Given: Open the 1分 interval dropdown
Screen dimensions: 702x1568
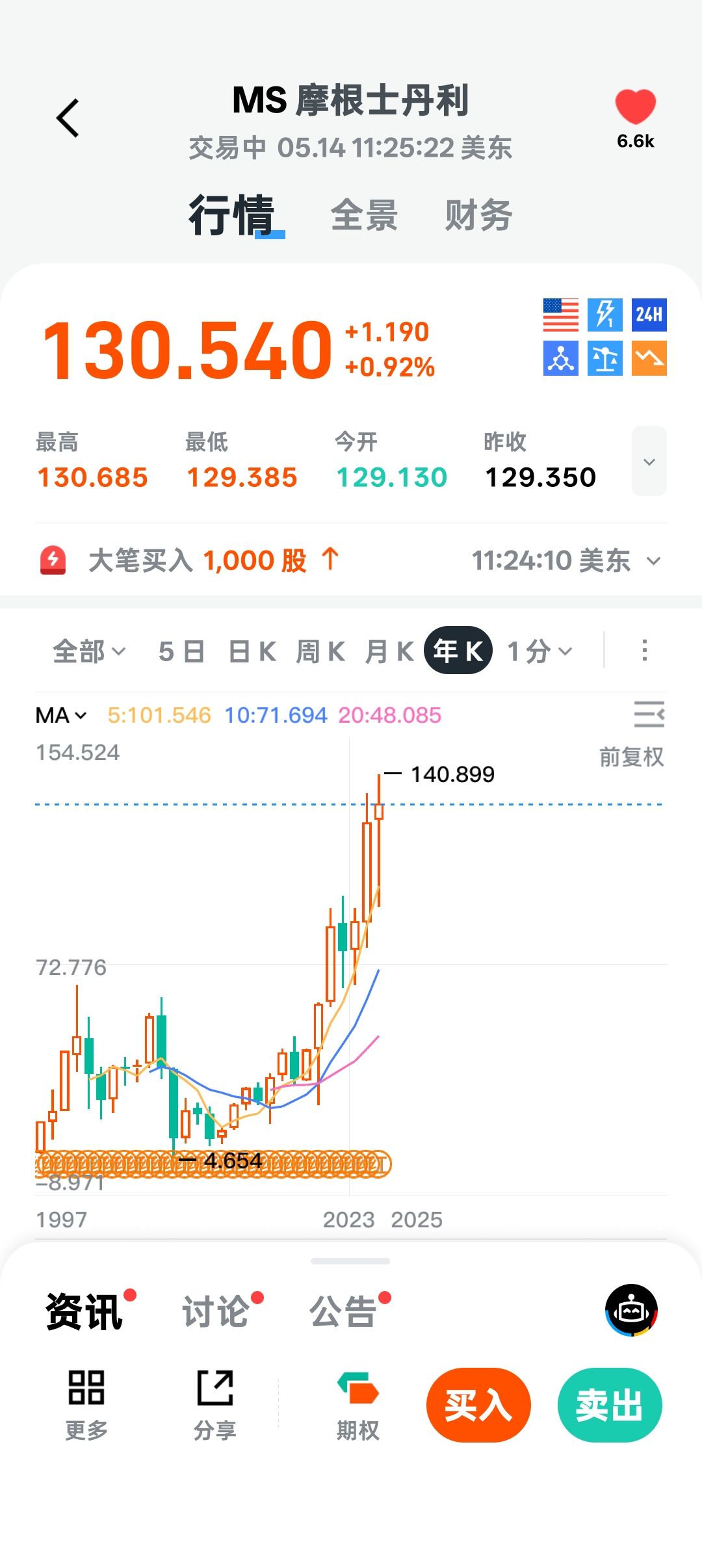Looking at the screenshot, I should pyautogui.click(x=539, y=651).
